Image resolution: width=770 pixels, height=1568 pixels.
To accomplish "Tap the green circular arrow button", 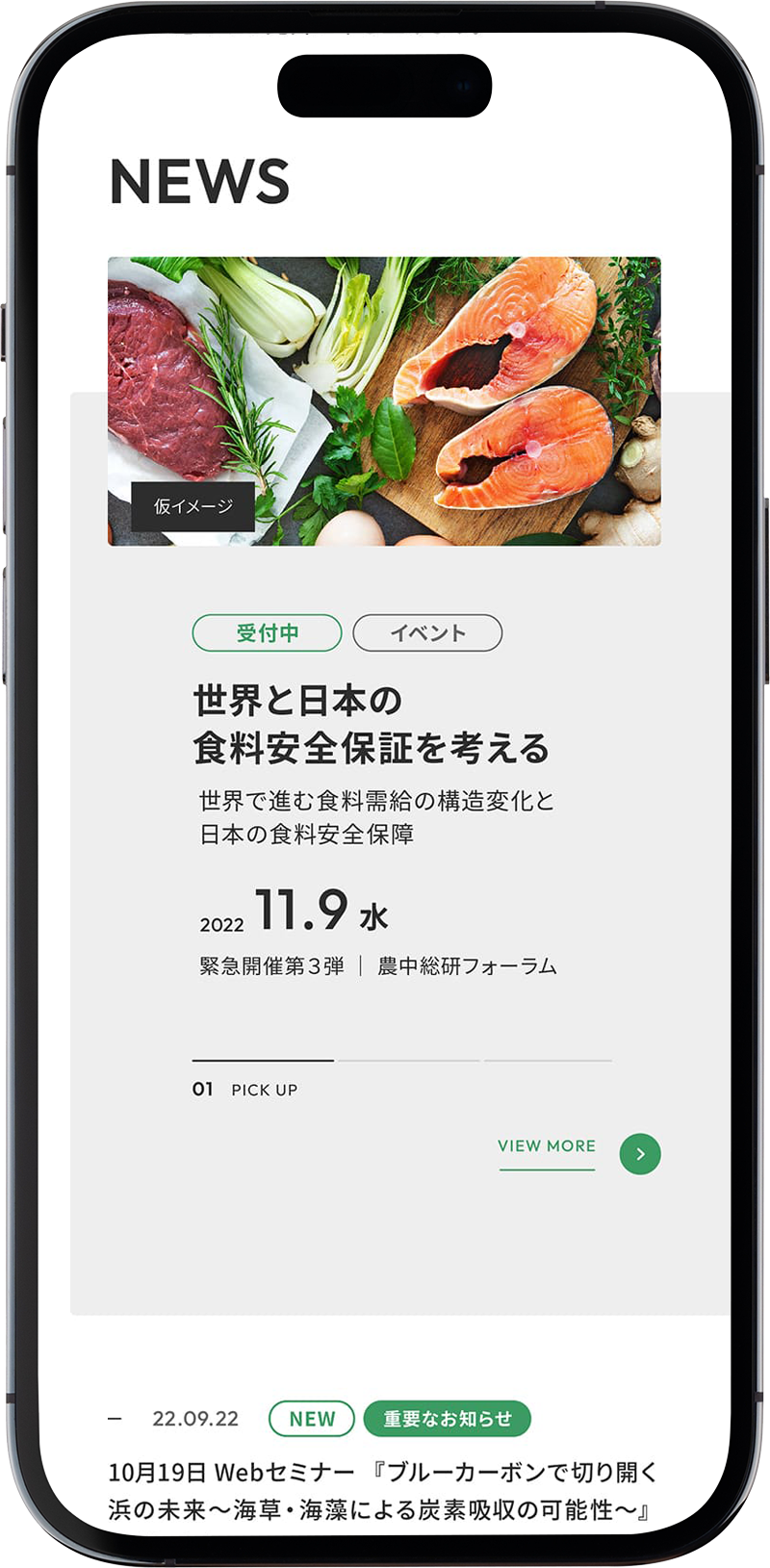I will 640,1153.
